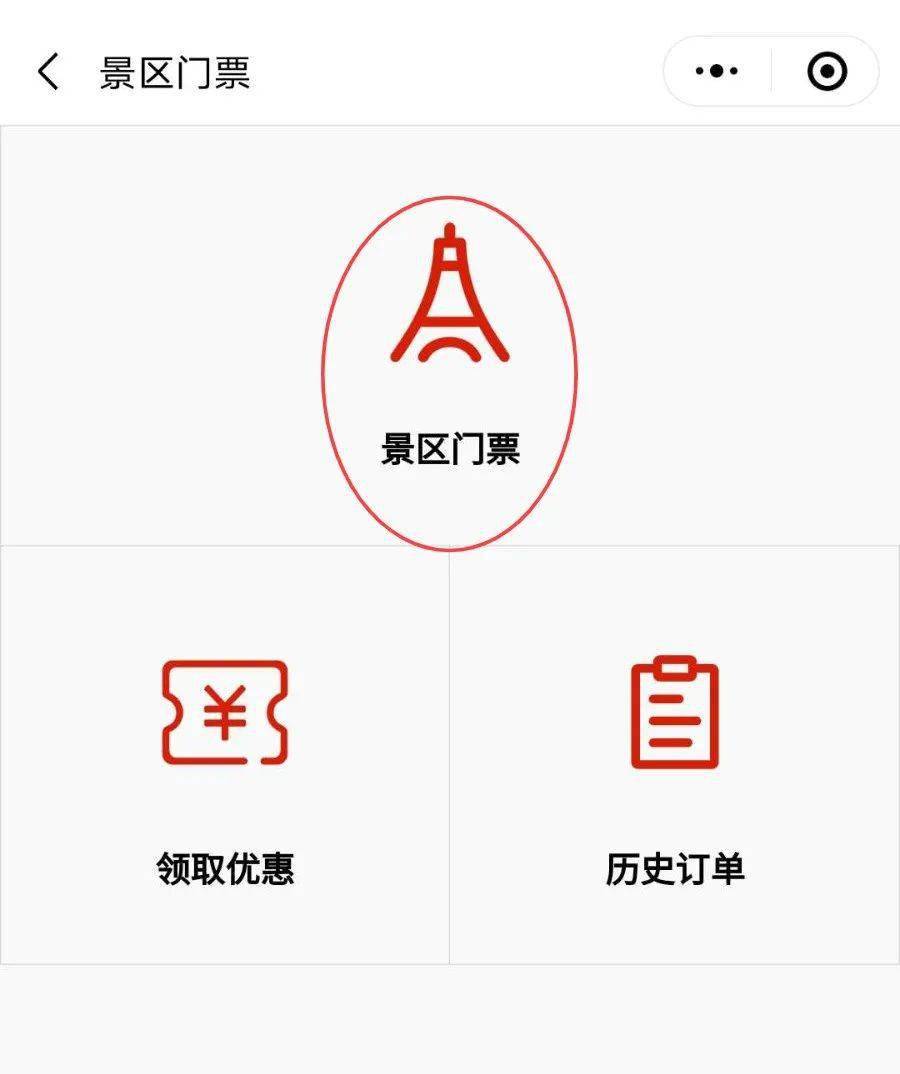
Task: Tap the circular mini-program capsule button
Action: tap(824, 71)
